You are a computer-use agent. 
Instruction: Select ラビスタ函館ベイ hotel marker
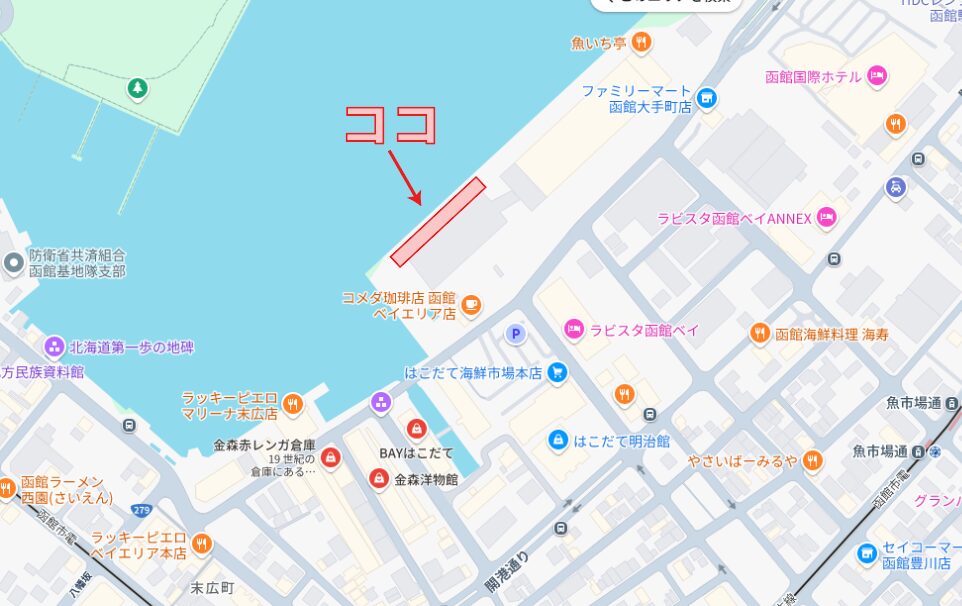pyautogui.click(x=574, y=329)
